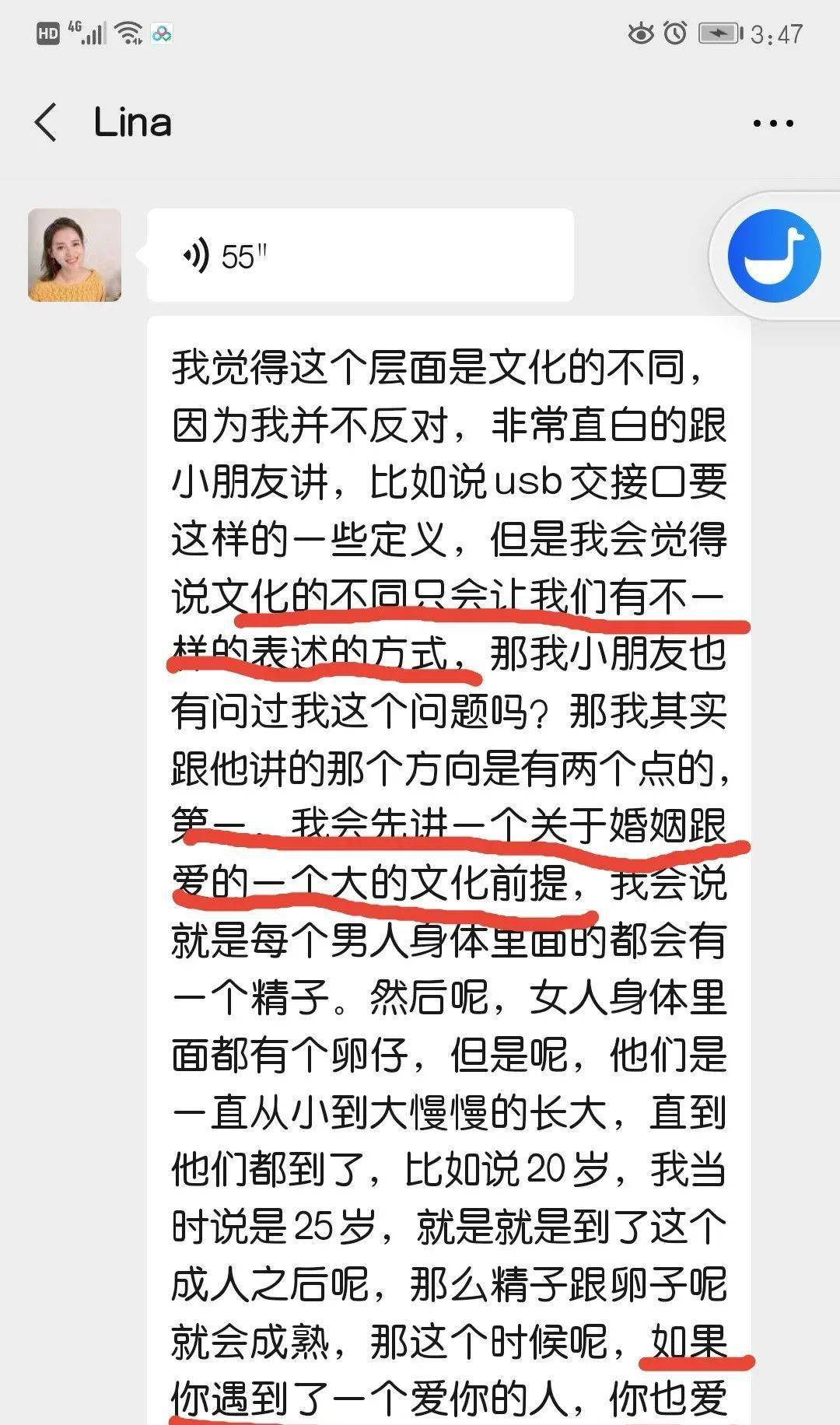Open Lina's profile avatar
Screen dimensions: 840x1425
[x=75, y=255]
